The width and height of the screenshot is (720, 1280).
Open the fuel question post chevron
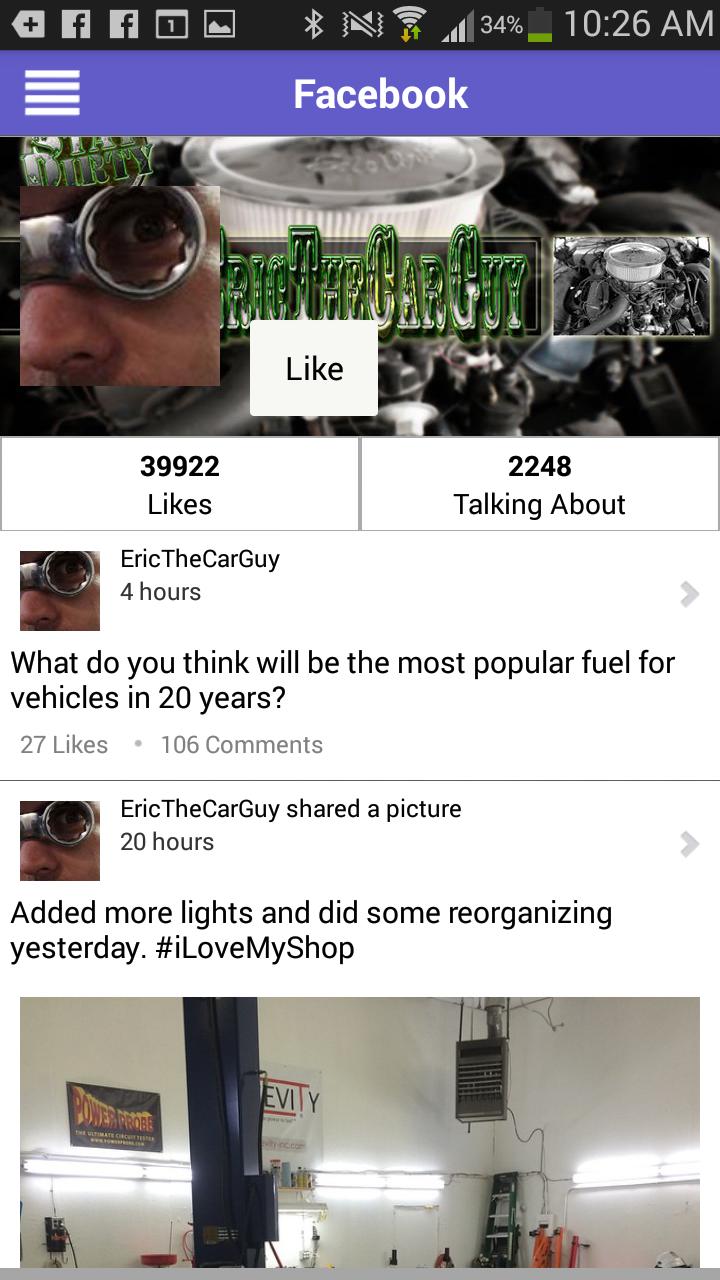click(x=689, y=594)
